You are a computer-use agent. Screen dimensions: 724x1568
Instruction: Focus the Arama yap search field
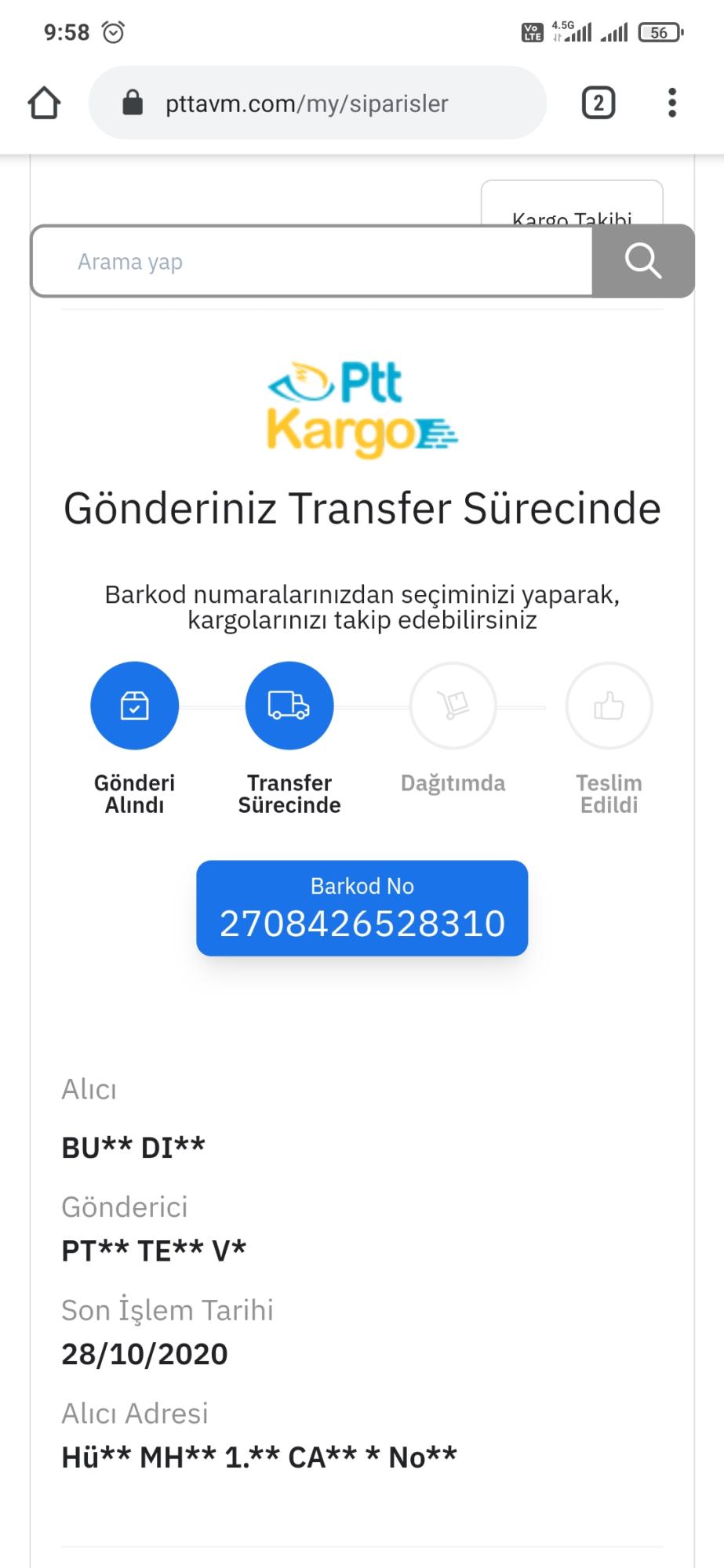coord(312,261)
